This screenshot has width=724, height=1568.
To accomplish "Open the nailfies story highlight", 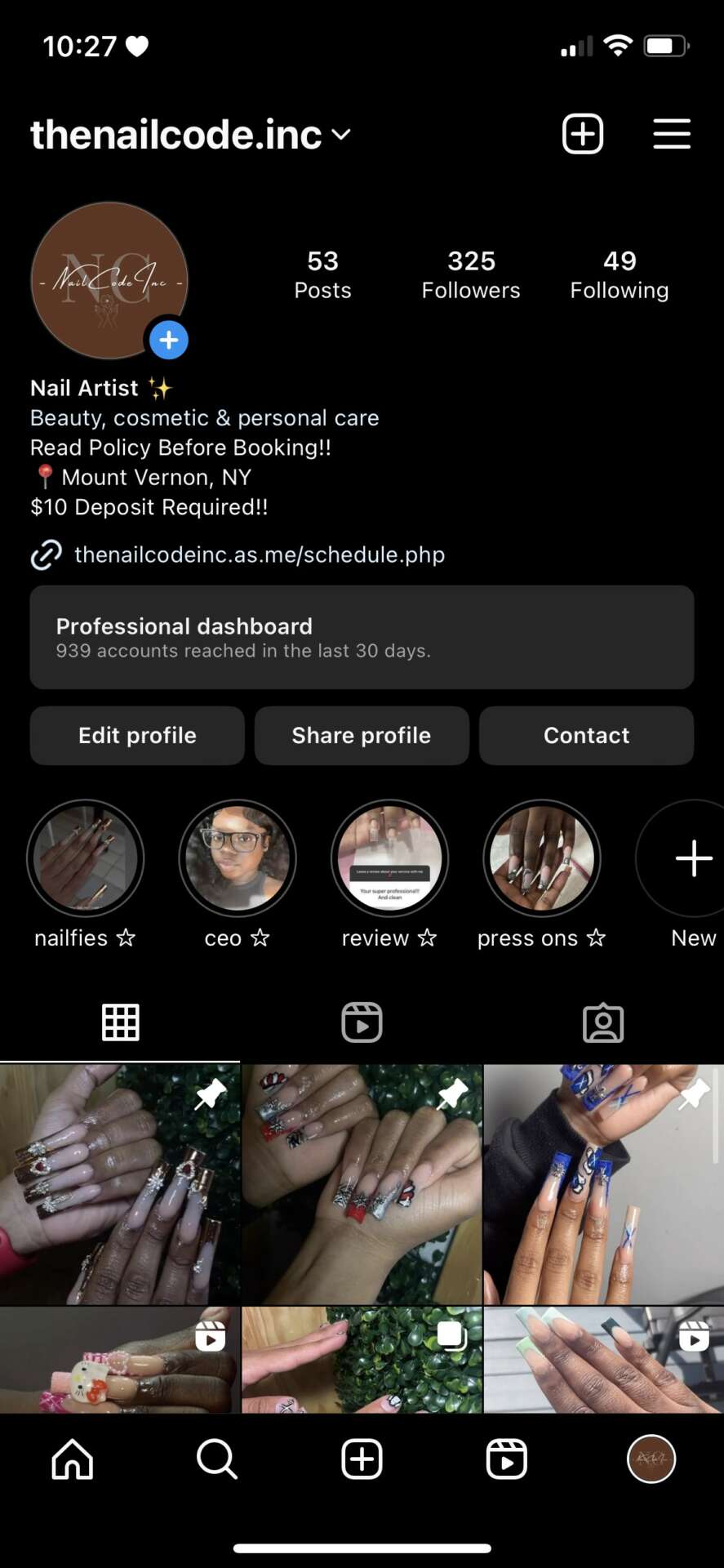I will pos(86,858).
